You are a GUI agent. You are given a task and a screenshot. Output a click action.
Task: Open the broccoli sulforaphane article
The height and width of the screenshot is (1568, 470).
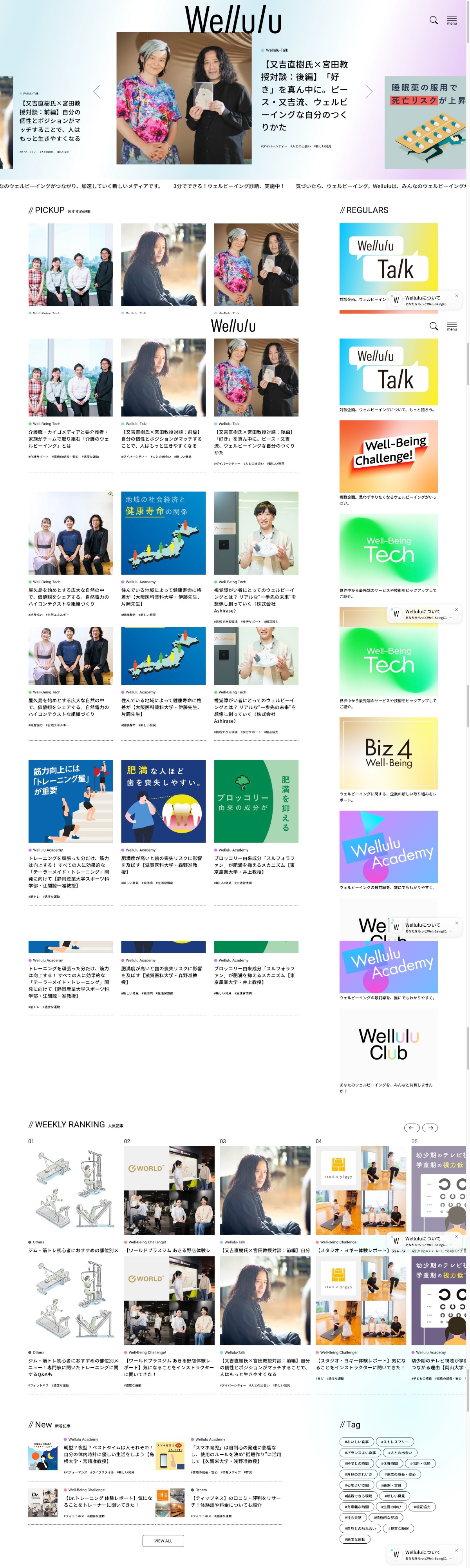[x=256, y=801]
